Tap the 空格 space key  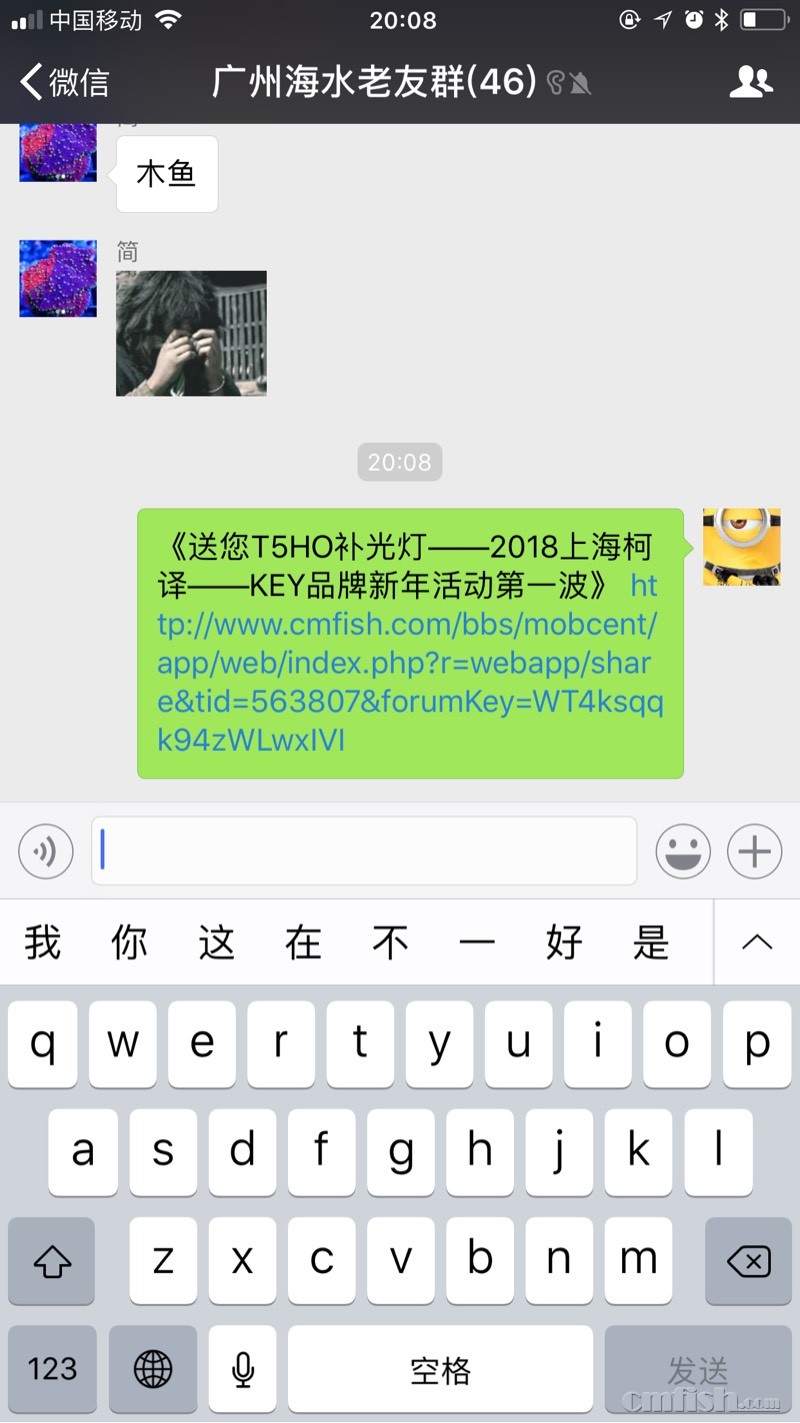[440, 1369]
